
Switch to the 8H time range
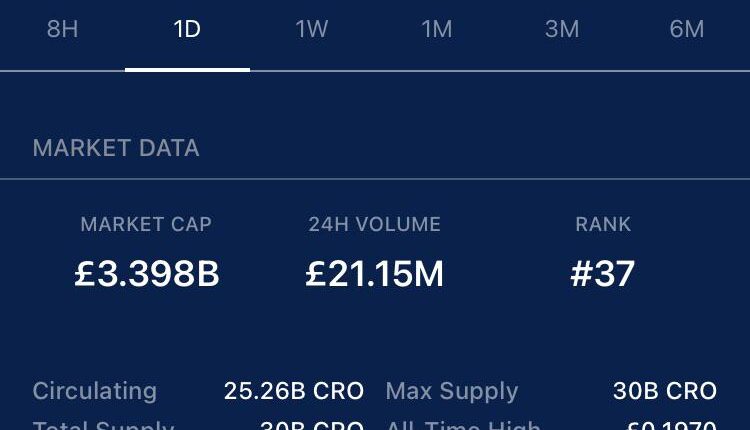[62, 30]
